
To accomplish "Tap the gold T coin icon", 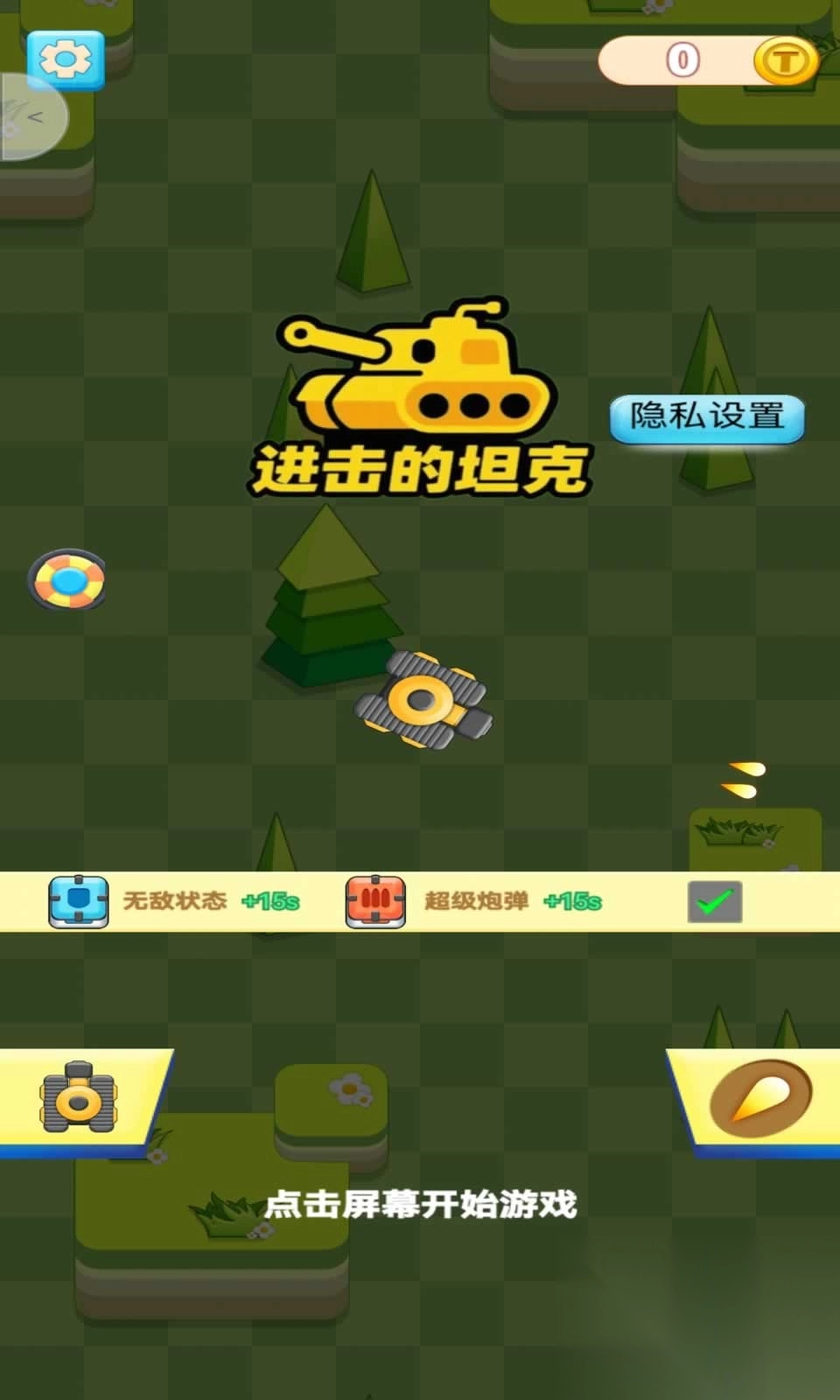I will pyautogui.click(x=783, y=59).
